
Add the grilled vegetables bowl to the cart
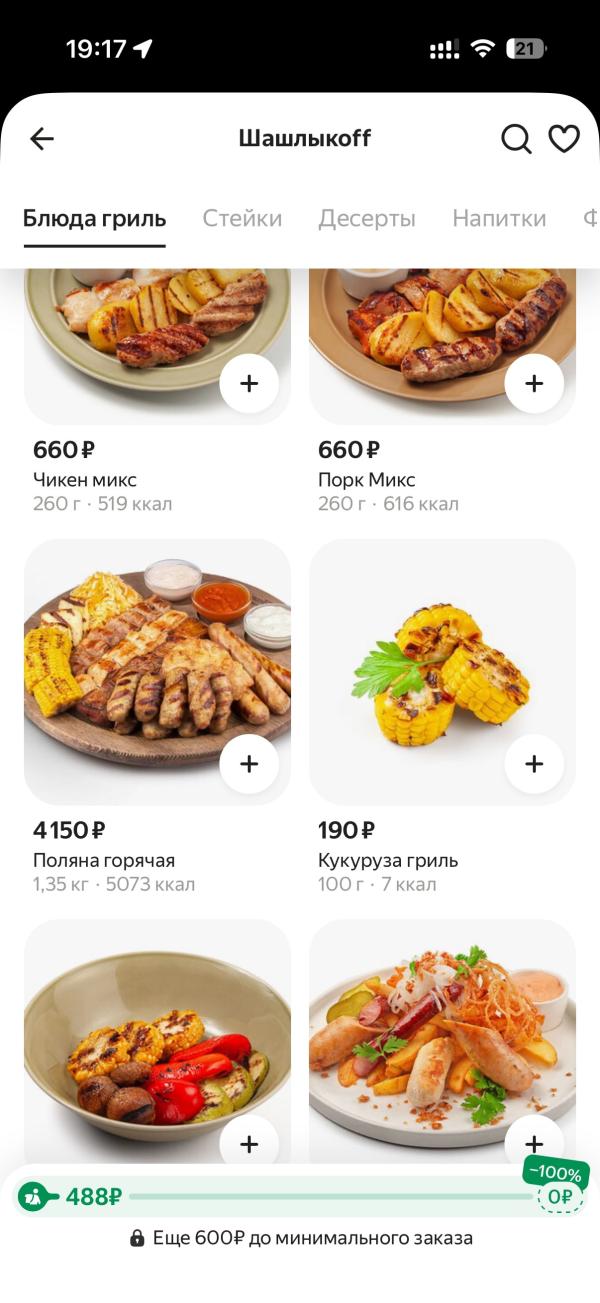point(249,1143)
